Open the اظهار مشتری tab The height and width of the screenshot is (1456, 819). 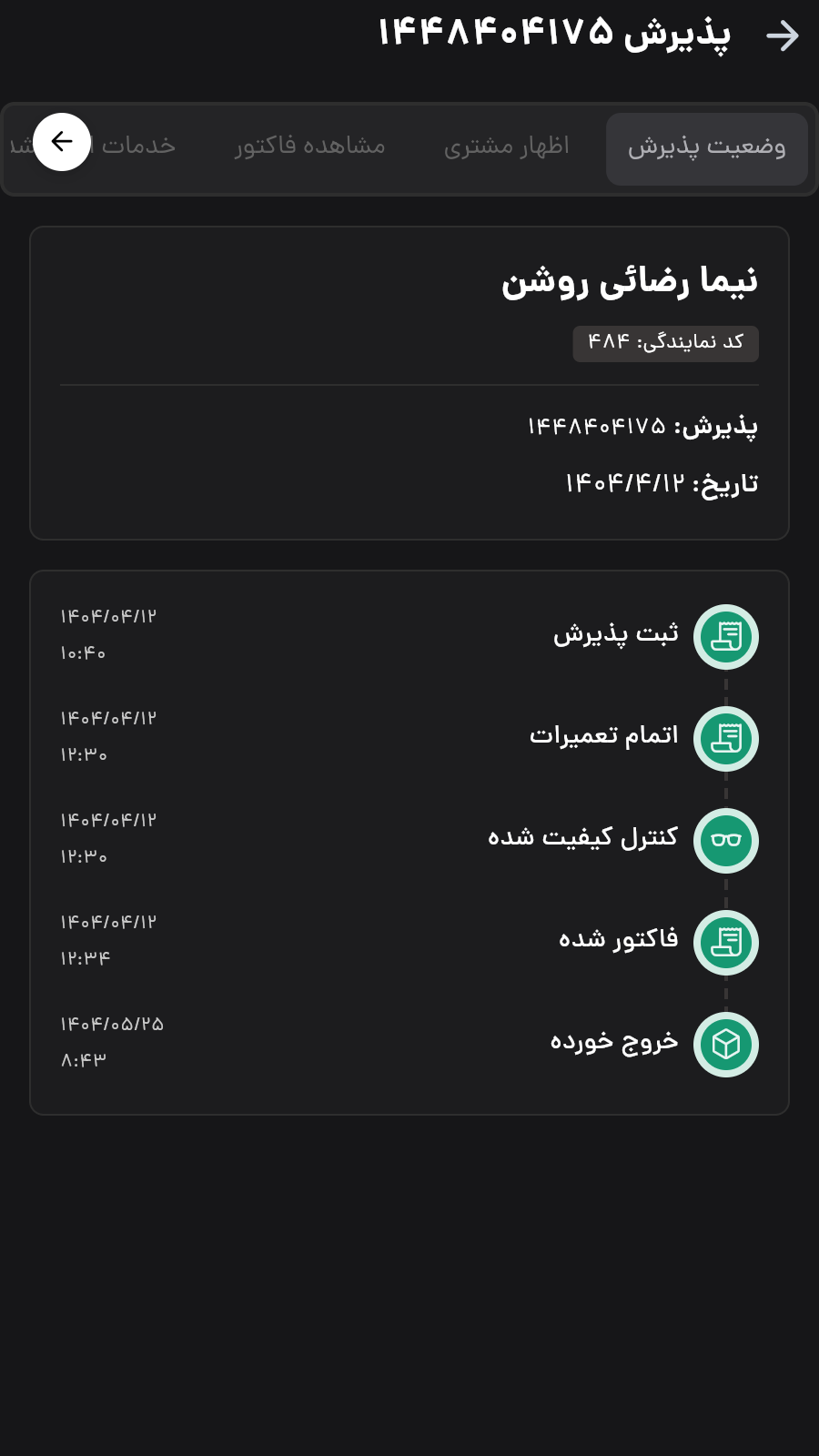point(506,147)
